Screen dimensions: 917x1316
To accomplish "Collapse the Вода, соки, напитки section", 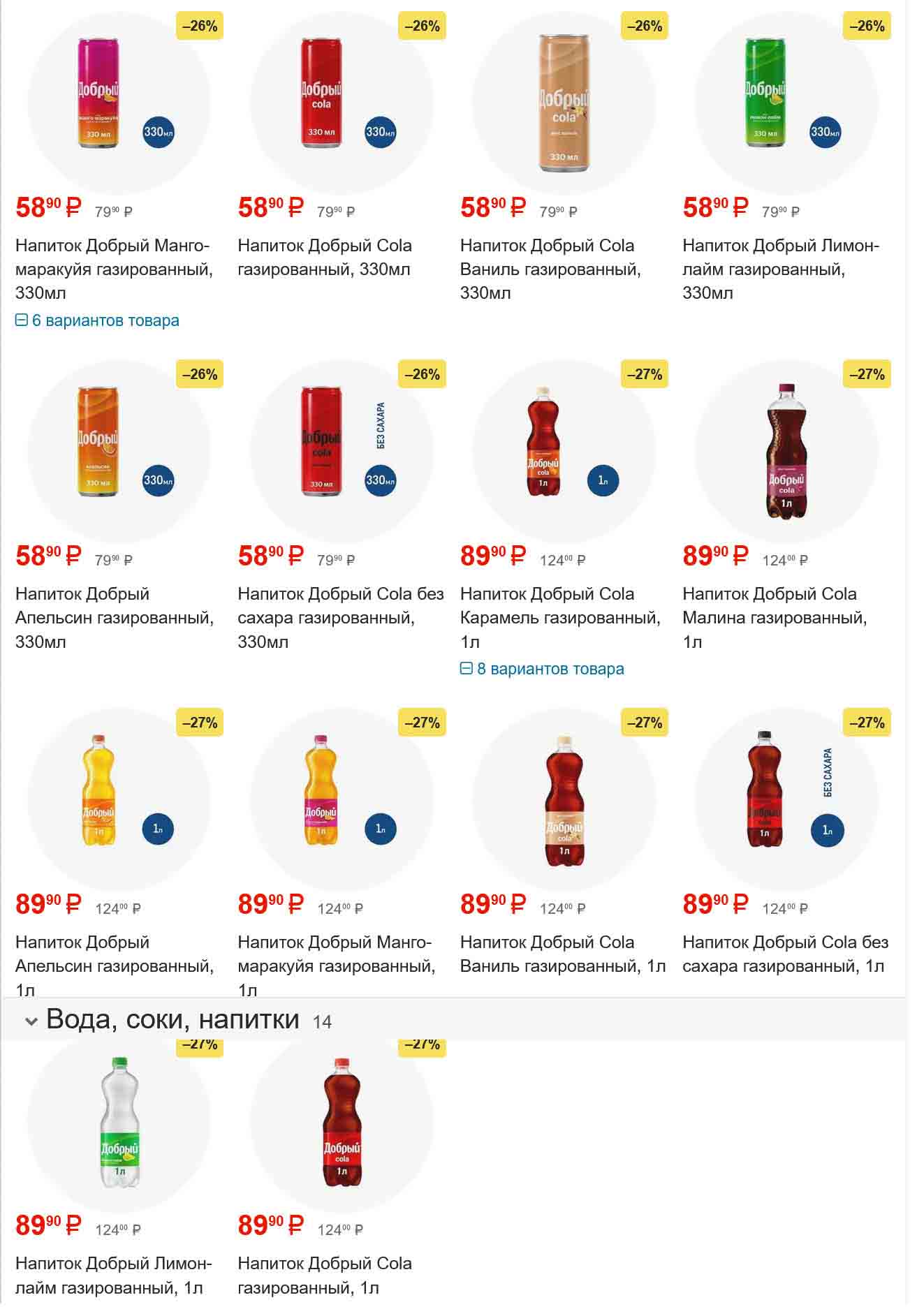I will pyautogui.click(x=31, y=1021).
